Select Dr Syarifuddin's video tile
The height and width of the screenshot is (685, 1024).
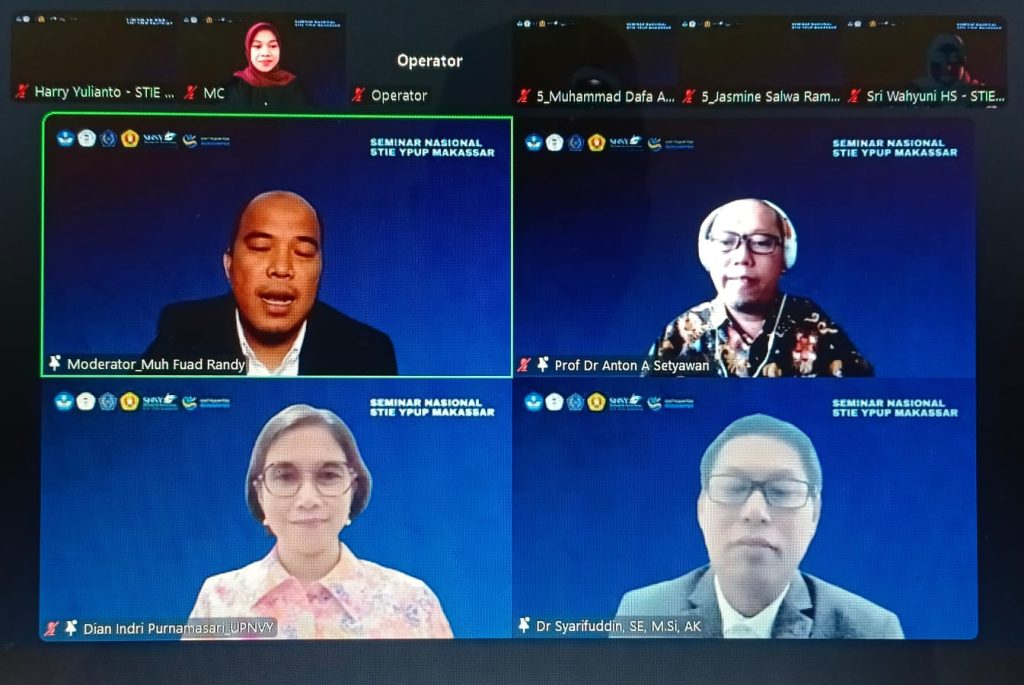(x=745, y=510)
